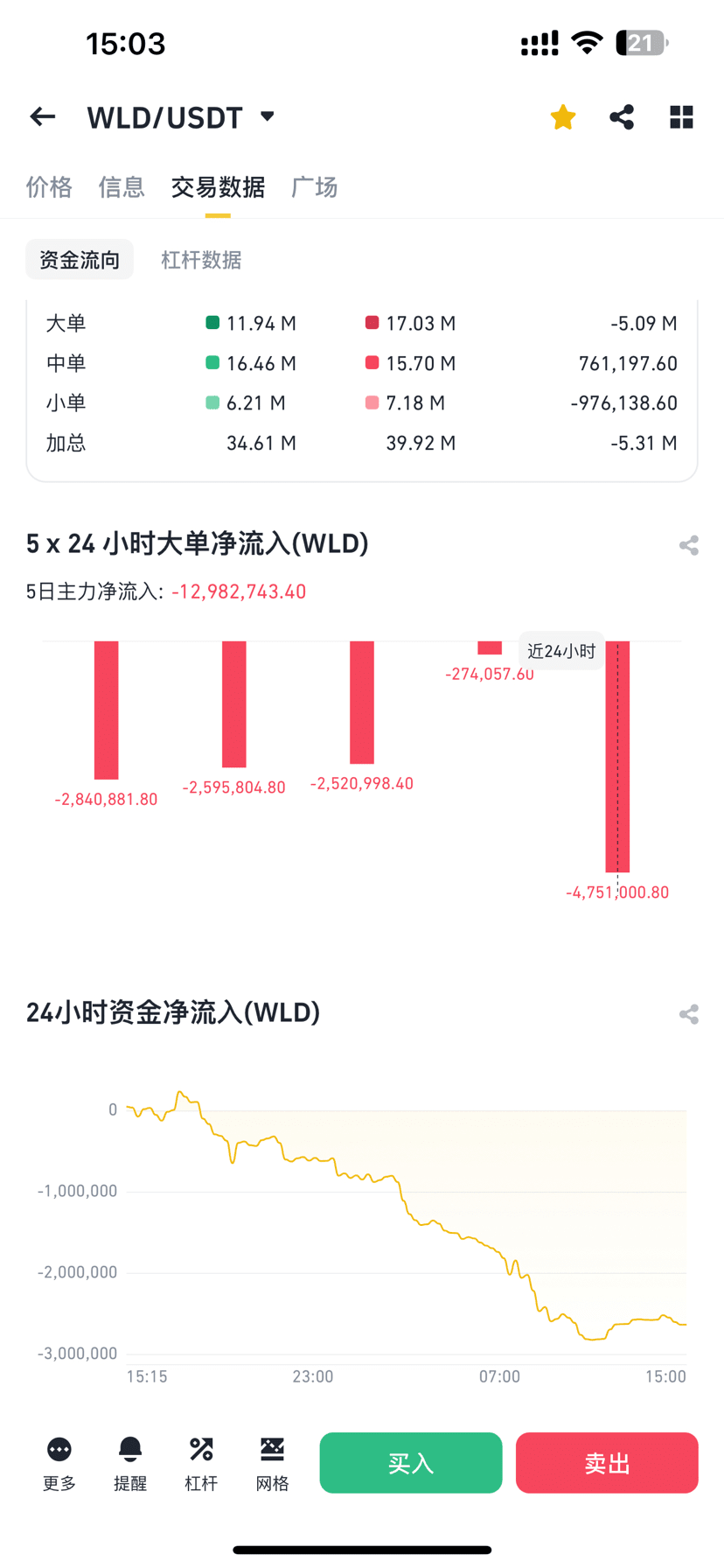Open 杠杆 margin trading
This screenshot has width=724, height=1568.
coord(201,1463)
